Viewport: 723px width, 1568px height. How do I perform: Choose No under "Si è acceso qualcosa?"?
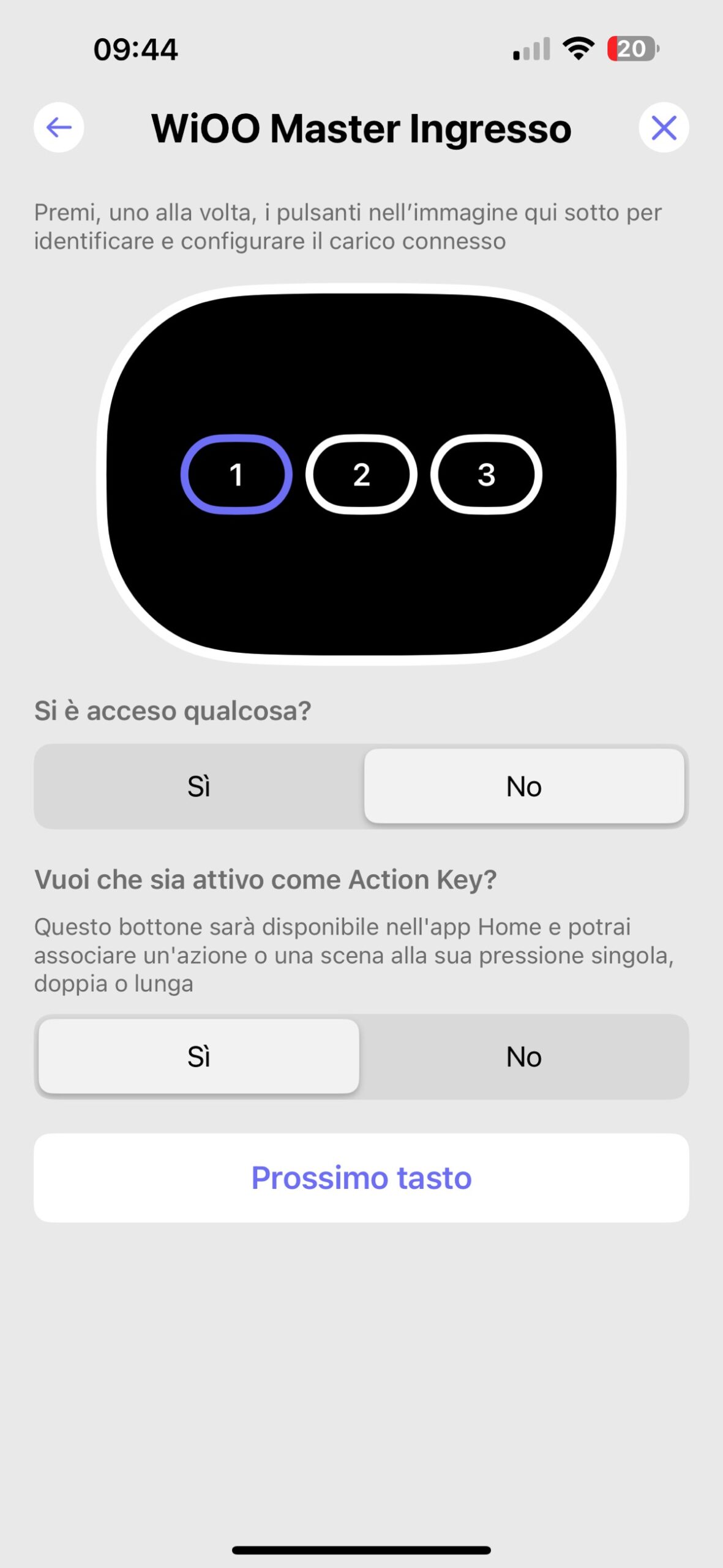tap(524, 786)
